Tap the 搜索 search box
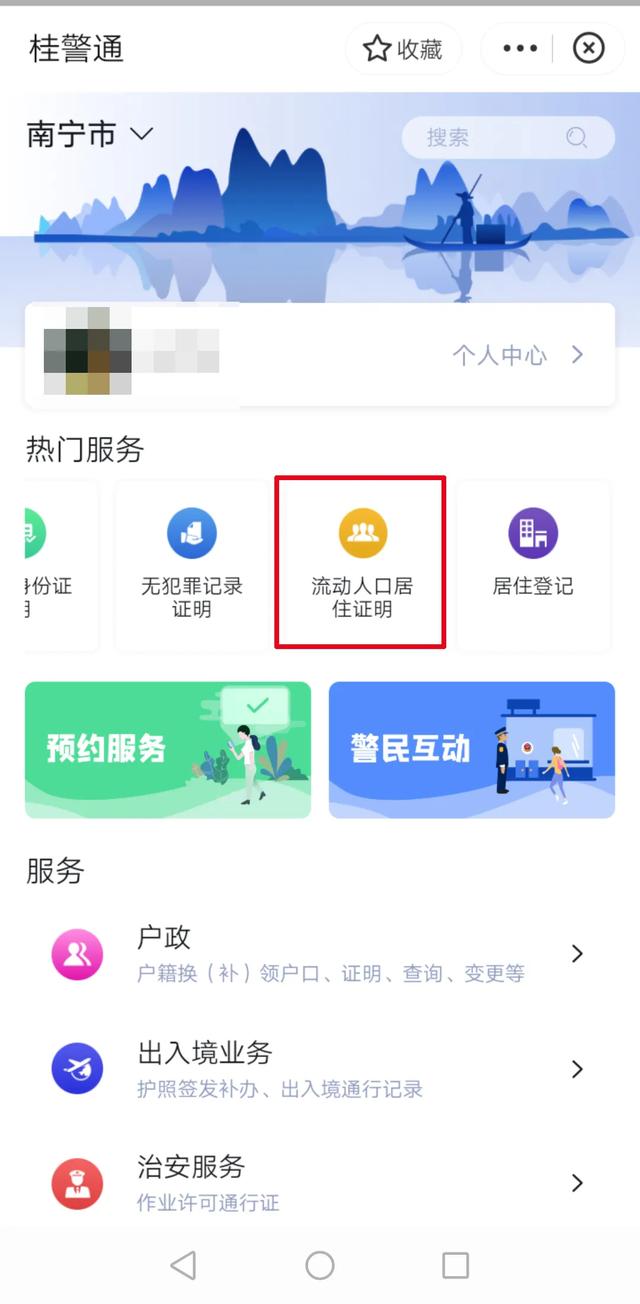This screenshot has width=640, height=1304. 508,138
